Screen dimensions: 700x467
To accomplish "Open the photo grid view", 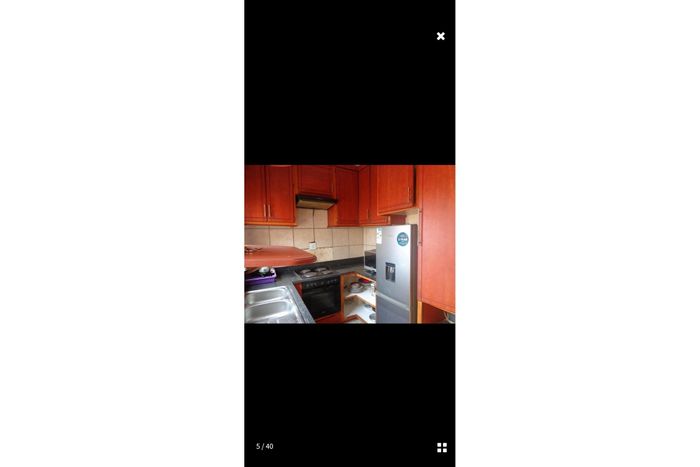I will [x=442, y=447].
